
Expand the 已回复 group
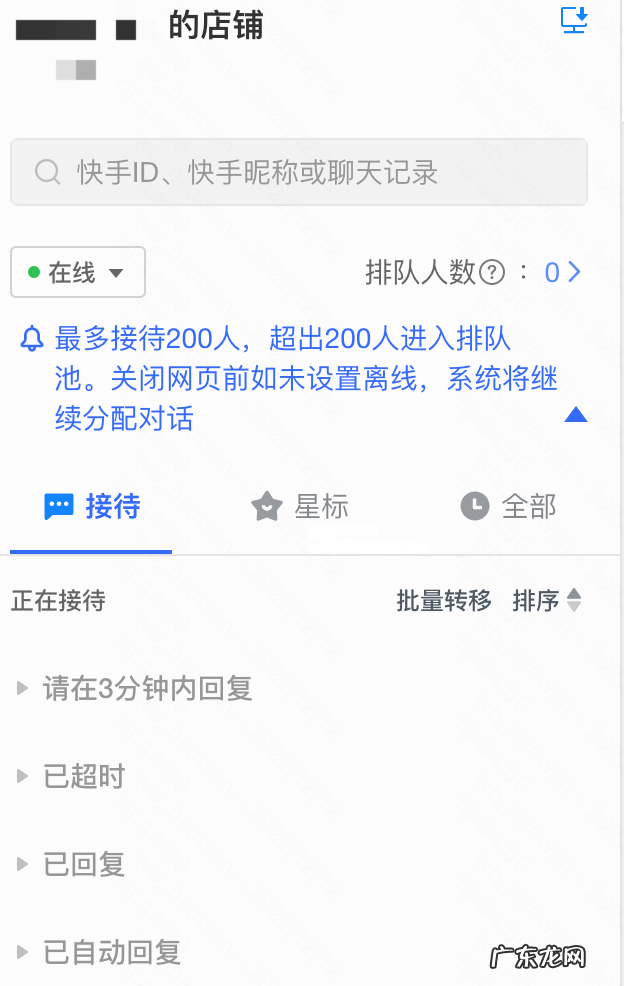[70, 864]
